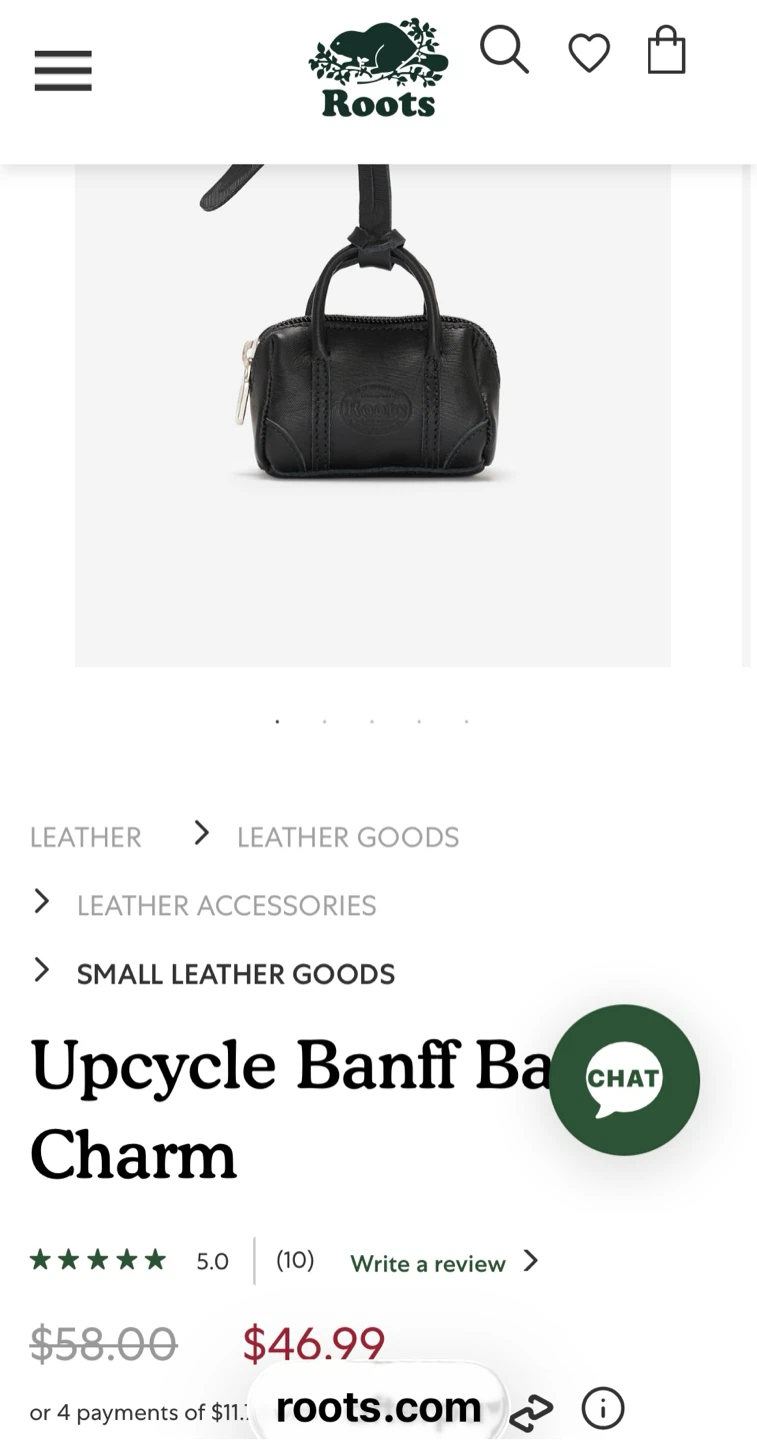Open Small Leather Goods breadcrumb
Screen dimensions: 757x1440
pyautogui.click(x=236, y=974)
